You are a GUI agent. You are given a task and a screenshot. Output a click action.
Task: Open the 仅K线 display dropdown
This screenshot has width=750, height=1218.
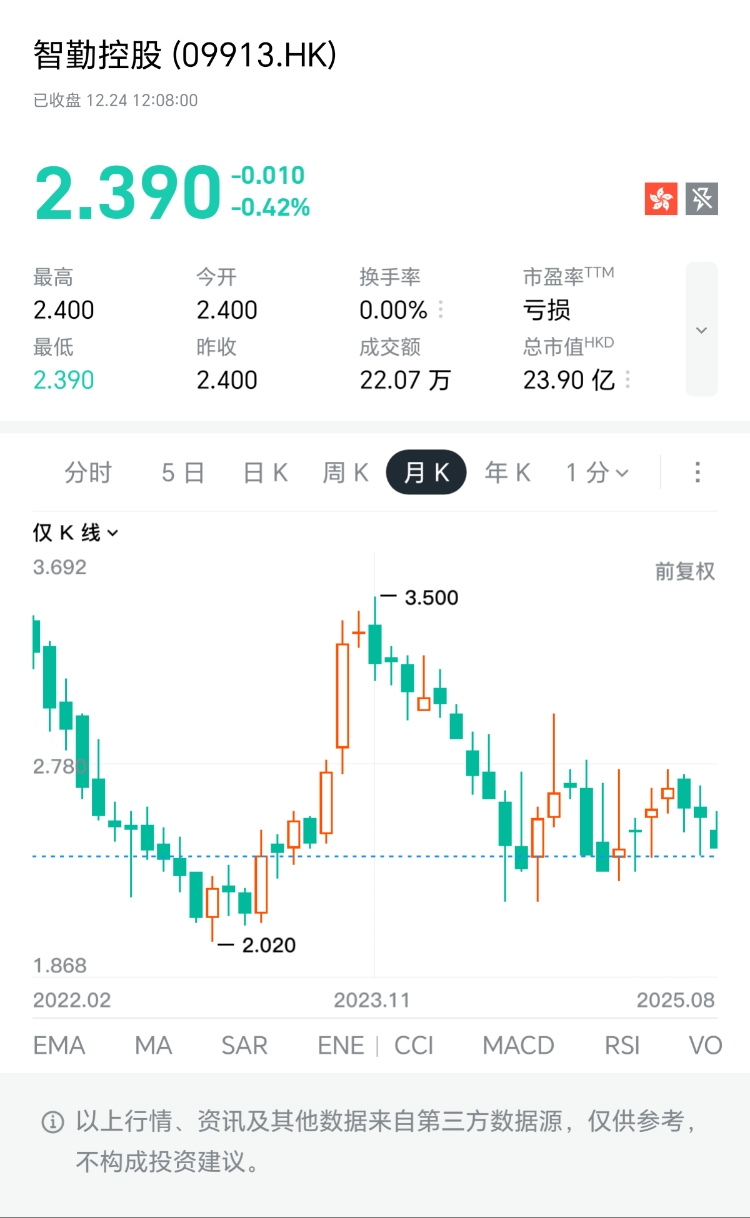76,533
